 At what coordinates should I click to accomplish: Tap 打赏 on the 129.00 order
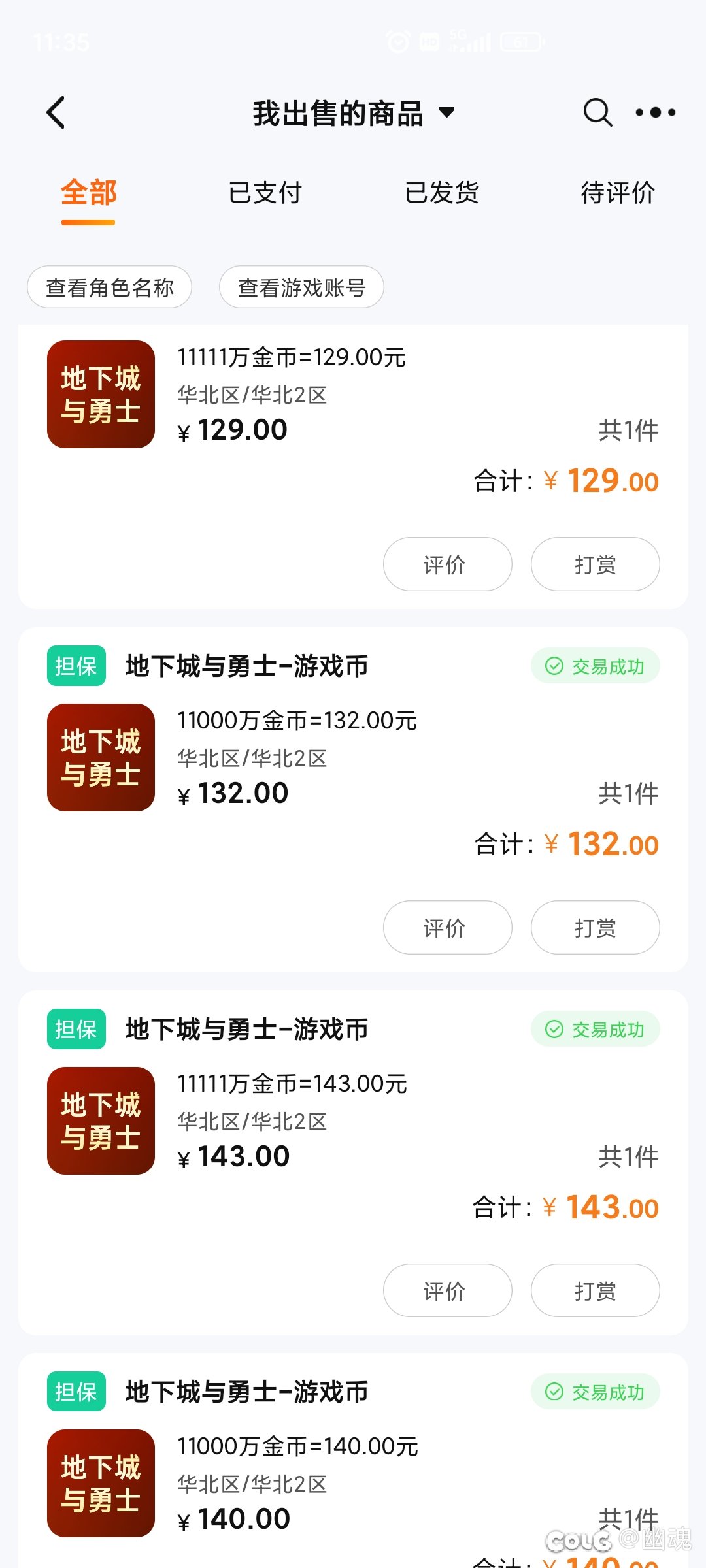[595, 564]
